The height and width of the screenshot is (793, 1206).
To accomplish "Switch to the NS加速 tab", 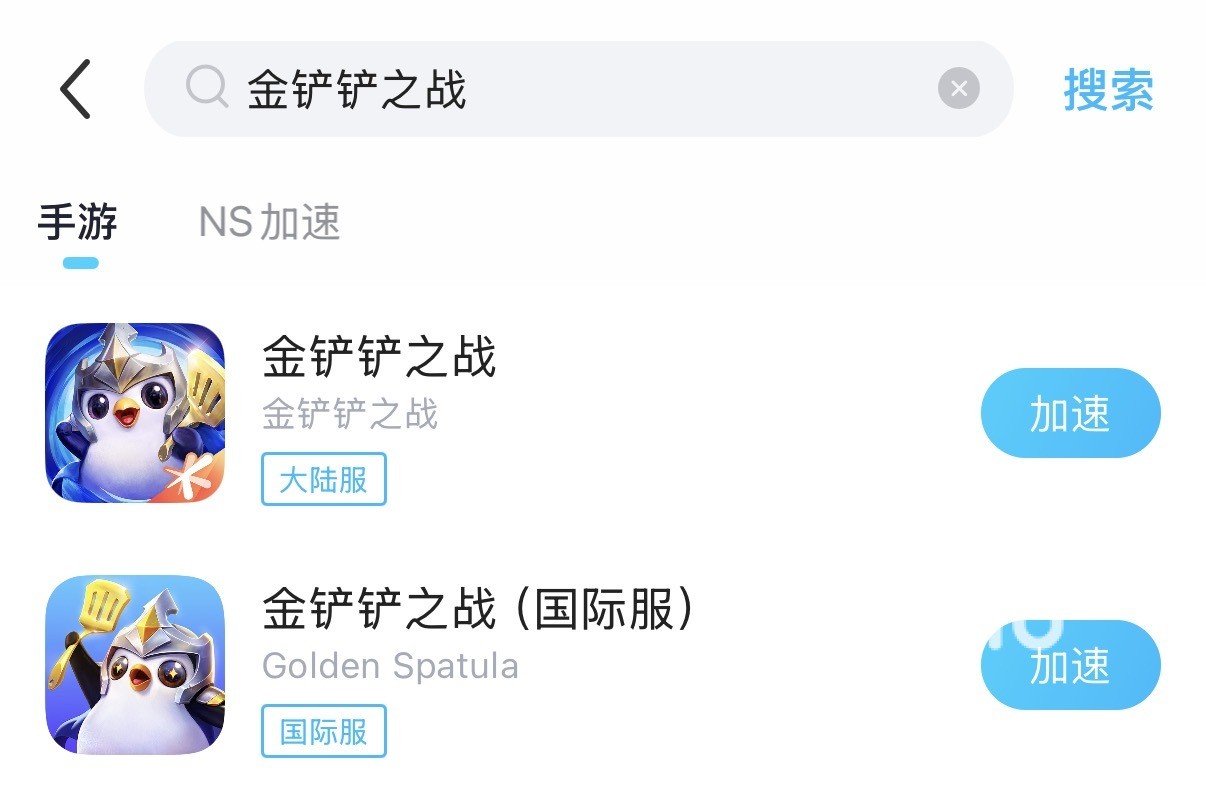I will point(270,222).
